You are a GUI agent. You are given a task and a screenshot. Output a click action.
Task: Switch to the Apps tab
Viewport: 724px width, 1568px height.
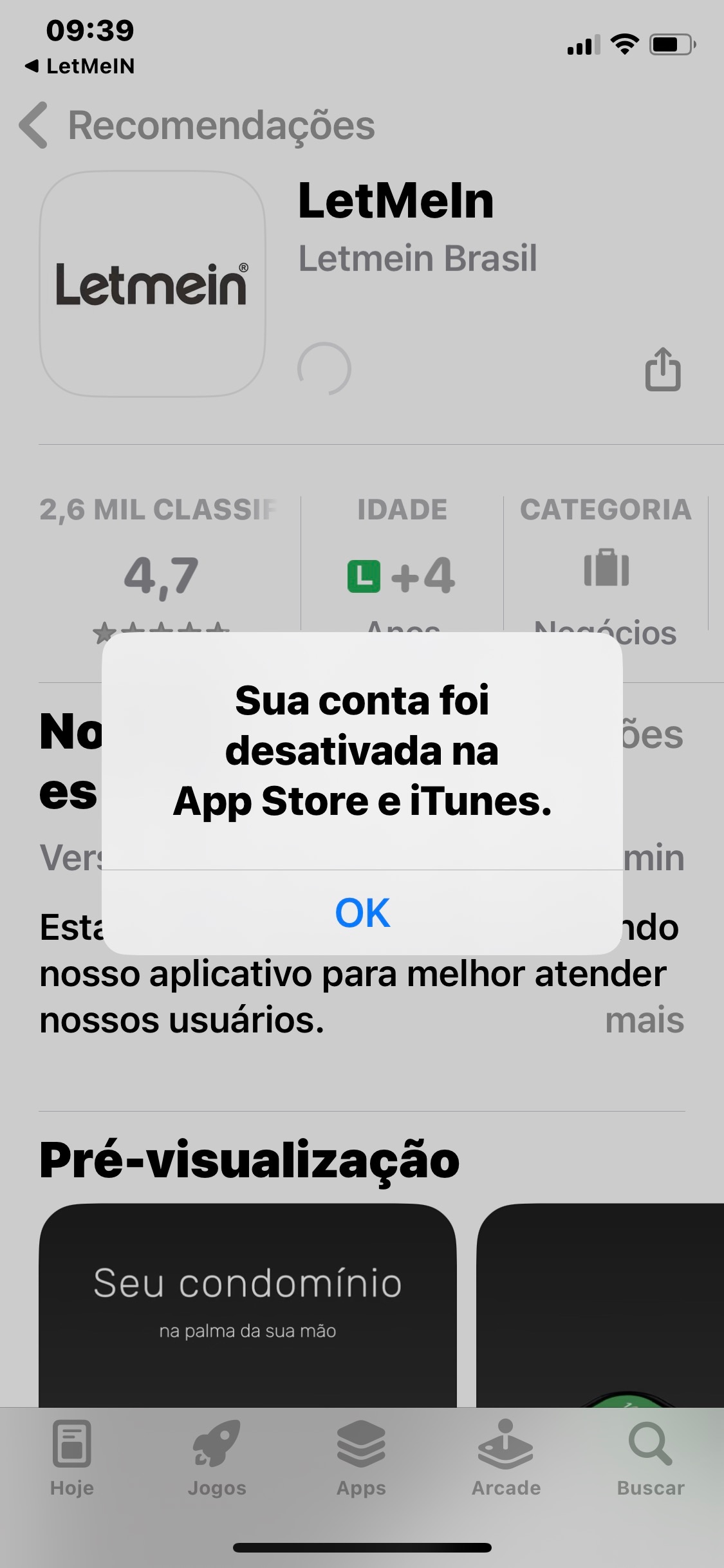tap(361, 1459)
